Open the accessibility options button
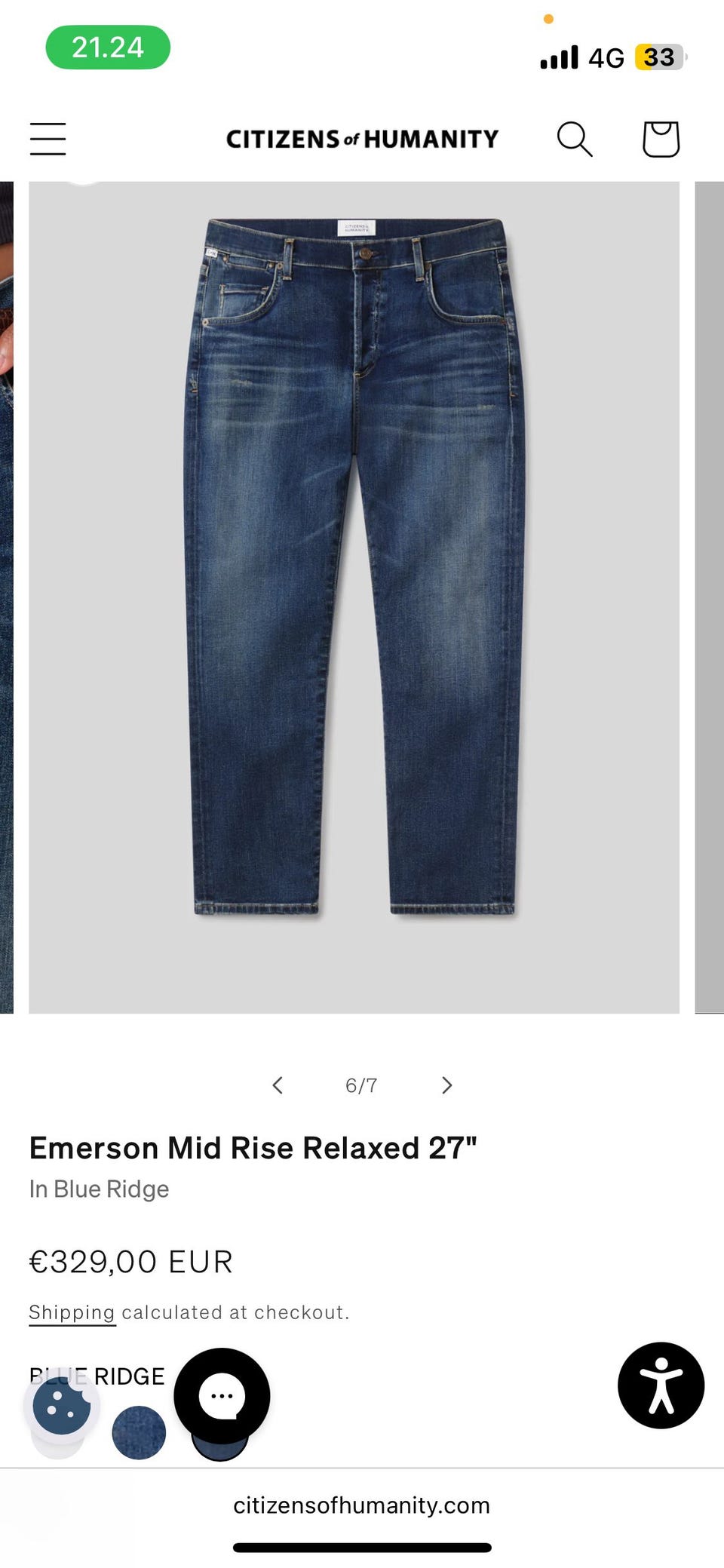This screenshot has height=1568, width=724. coord(661,1385)
